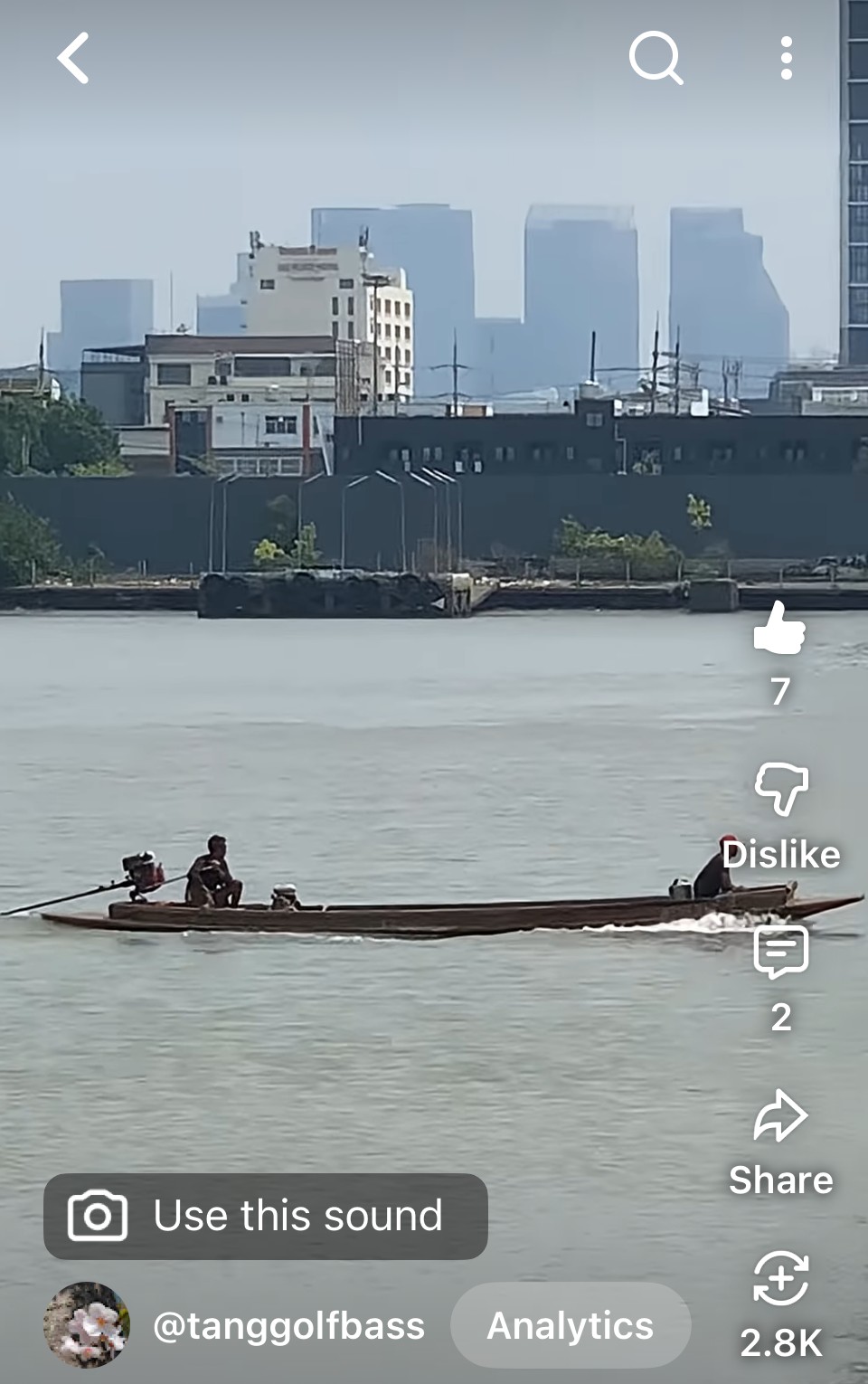
Task: Open the channel's profile picture
Action: click(x=87, y=1324)
